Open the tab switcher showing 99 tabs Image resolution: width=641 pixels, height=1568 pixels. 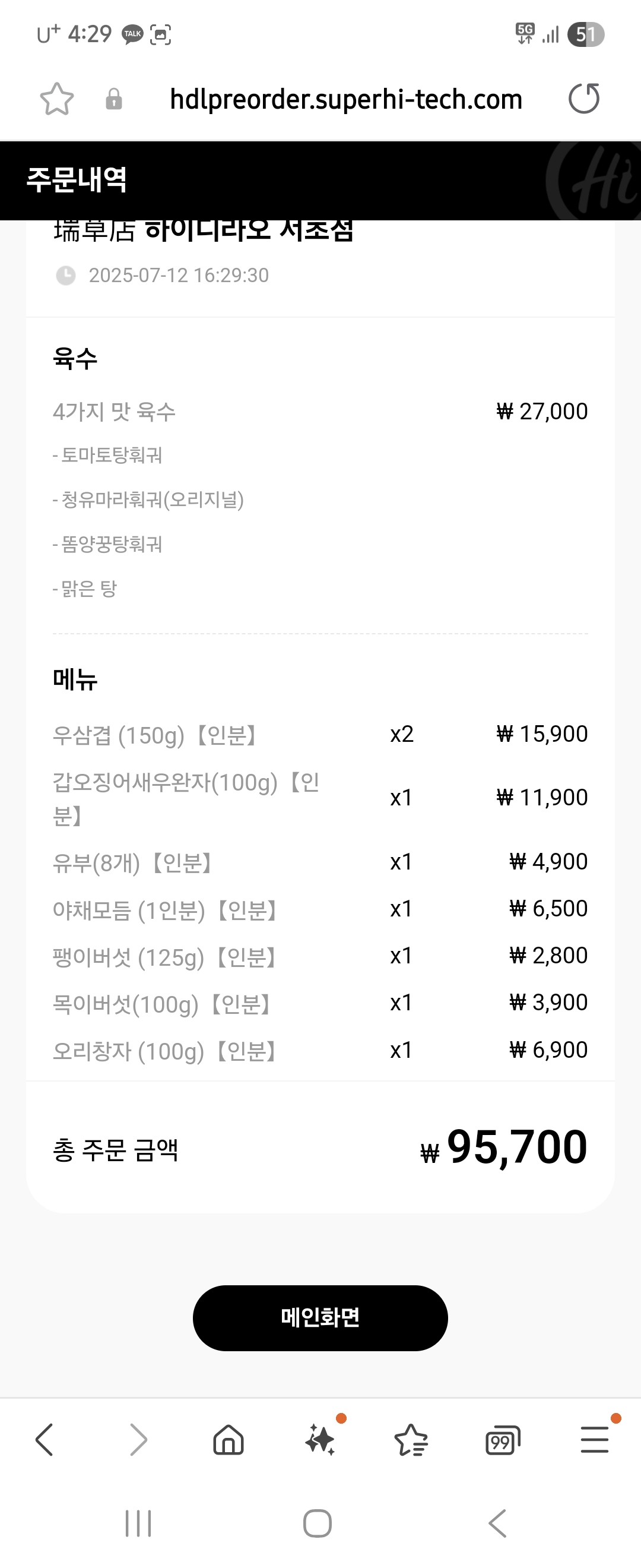tap(502, 1440)
